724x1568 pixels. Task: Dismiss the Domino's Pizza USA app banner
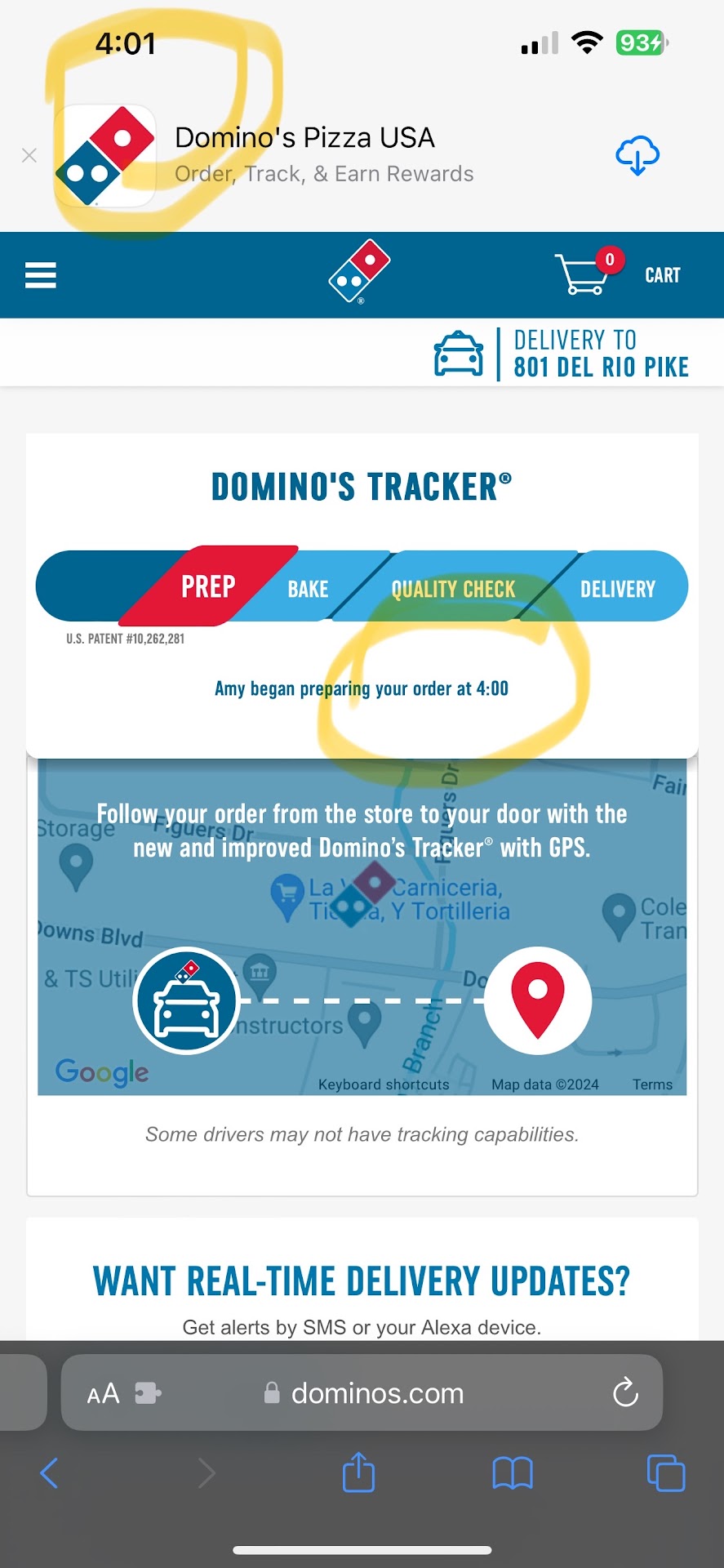(x=29, y=155)
